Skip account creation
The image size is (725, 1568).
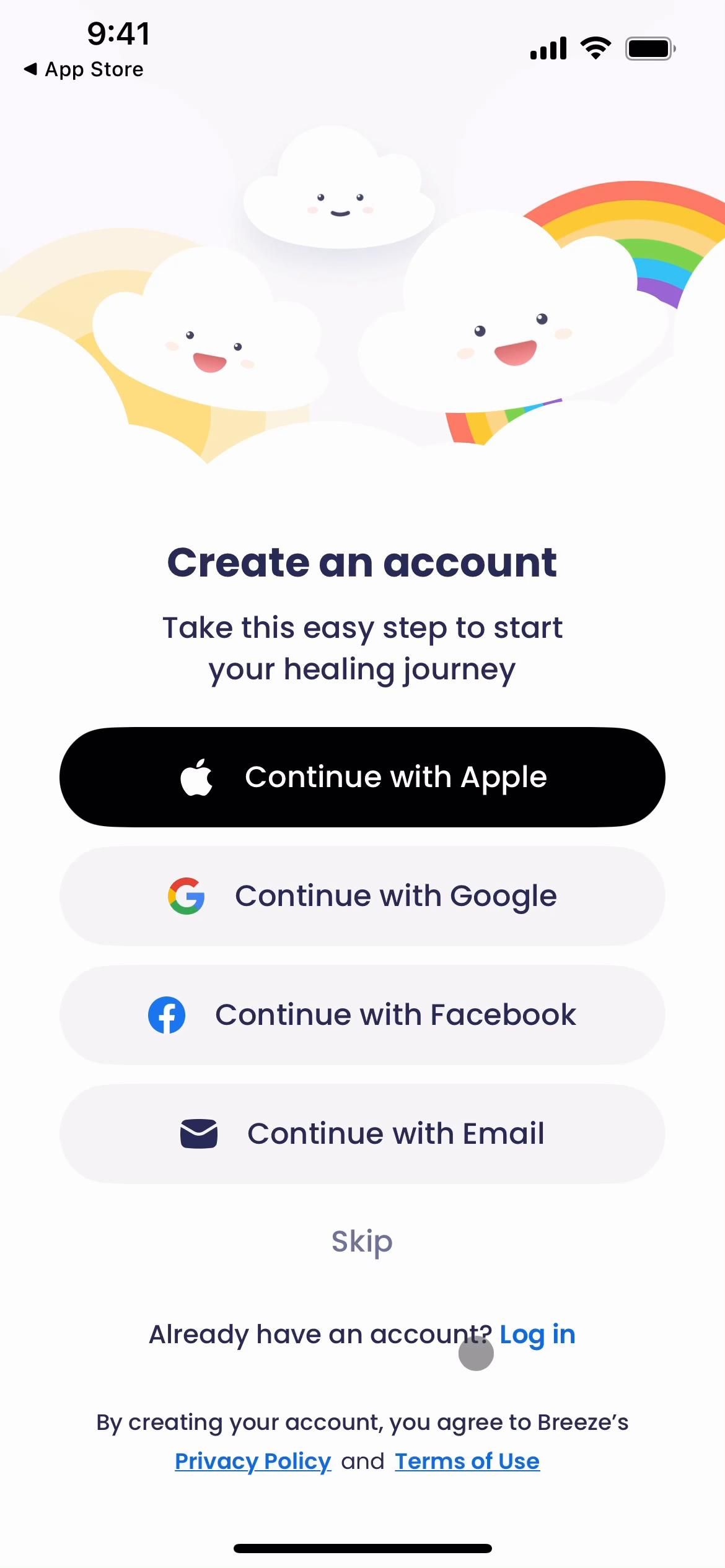(362, 1241)
